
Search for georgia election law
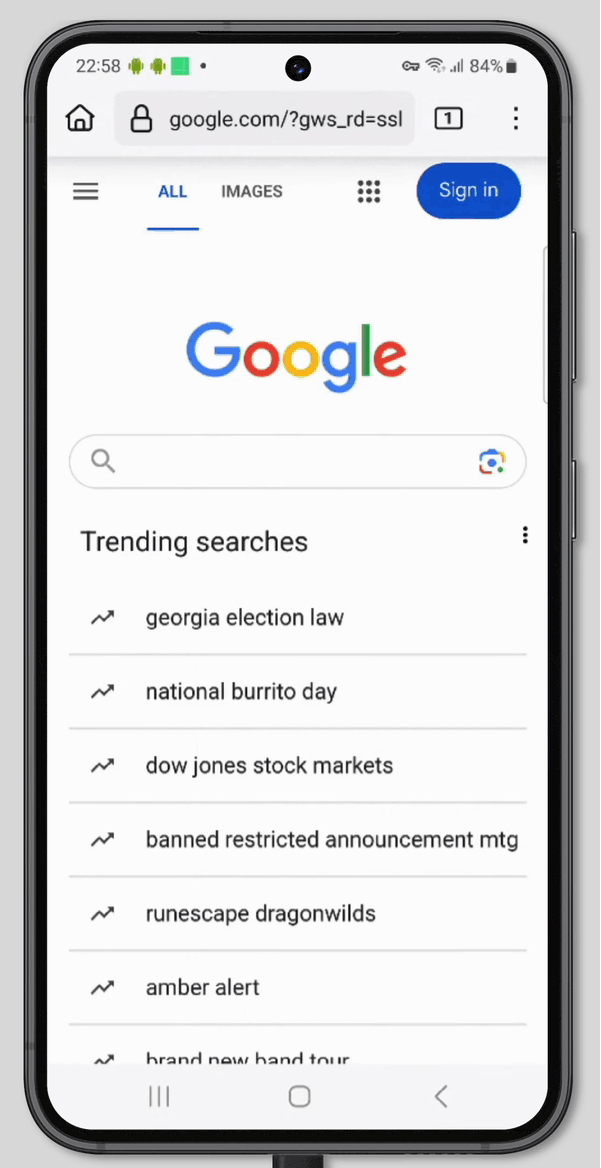pos(245,617)
